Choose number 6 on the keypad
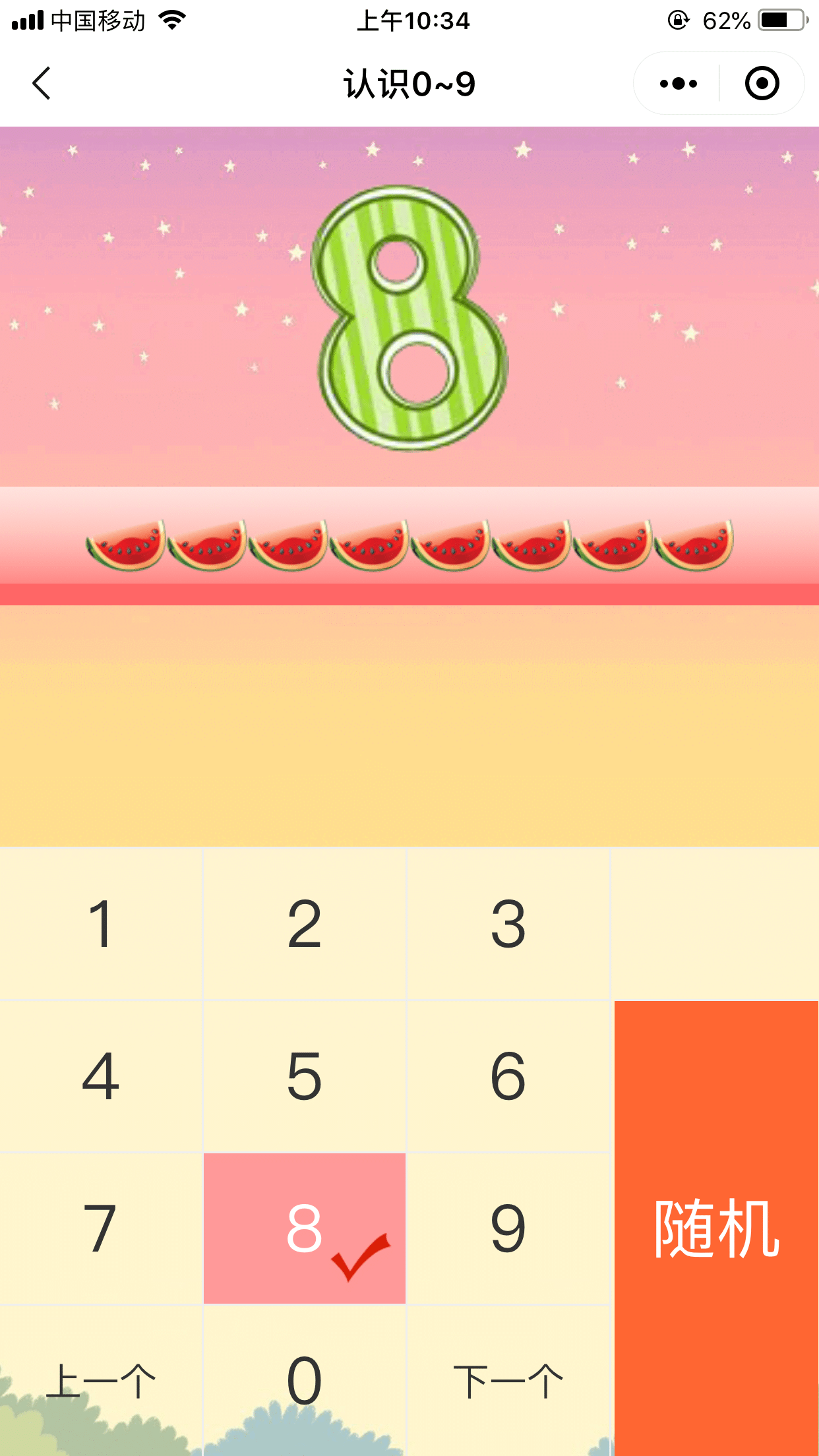Viewport: 819px width, 1456px height. pyautogui.click(x=508, y=1076)
